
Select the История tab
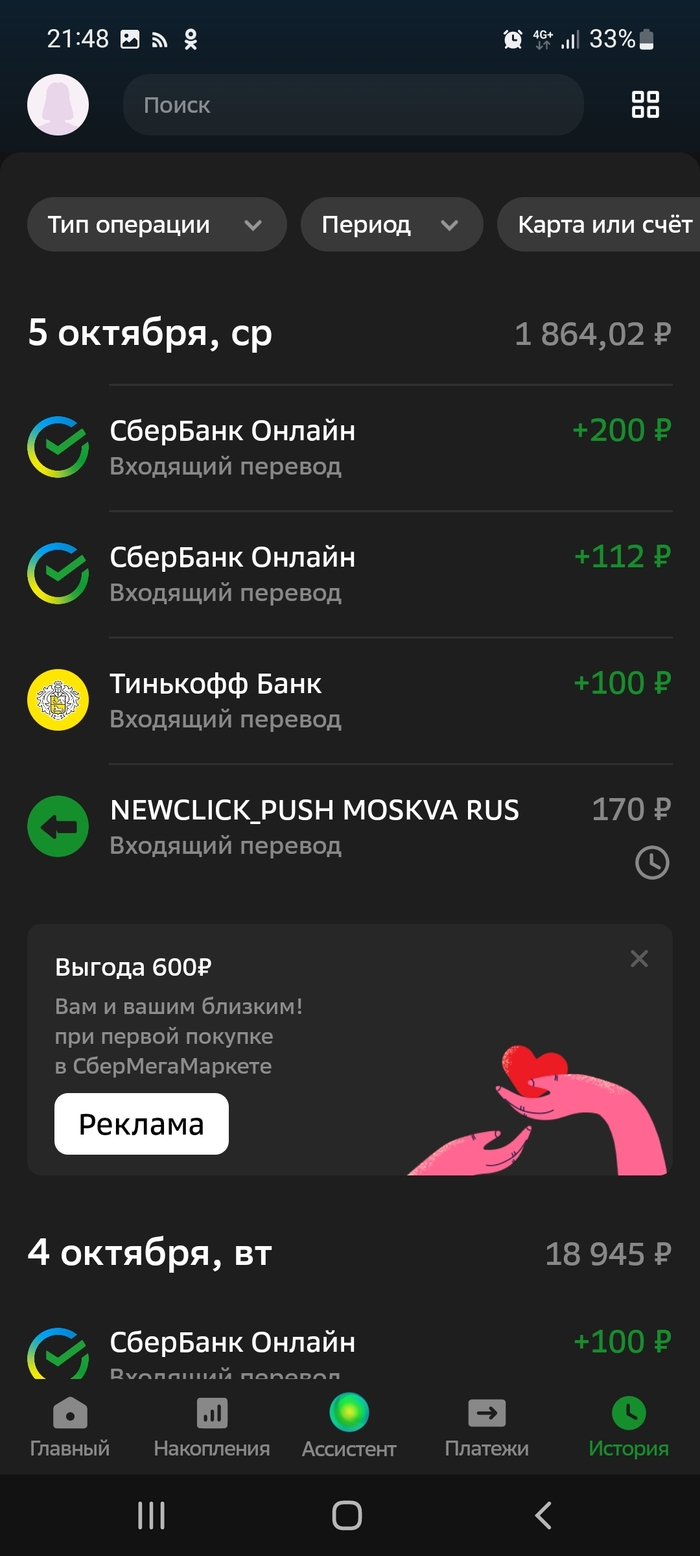pyautogui.click(x=628, y=1428)
